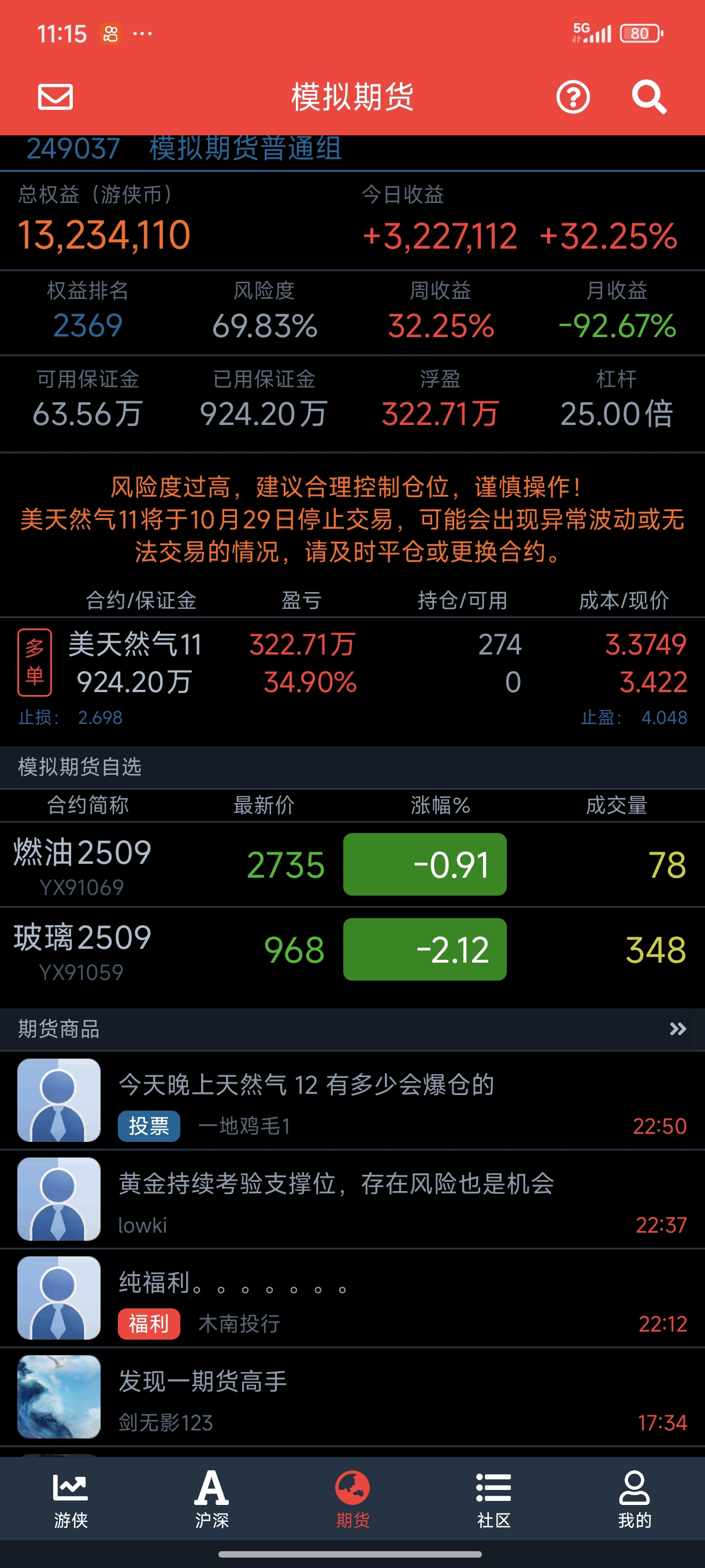
Task: Expand 期货商品 with the double arrow
Action: pyautogui.click(x=677, y=1029)
